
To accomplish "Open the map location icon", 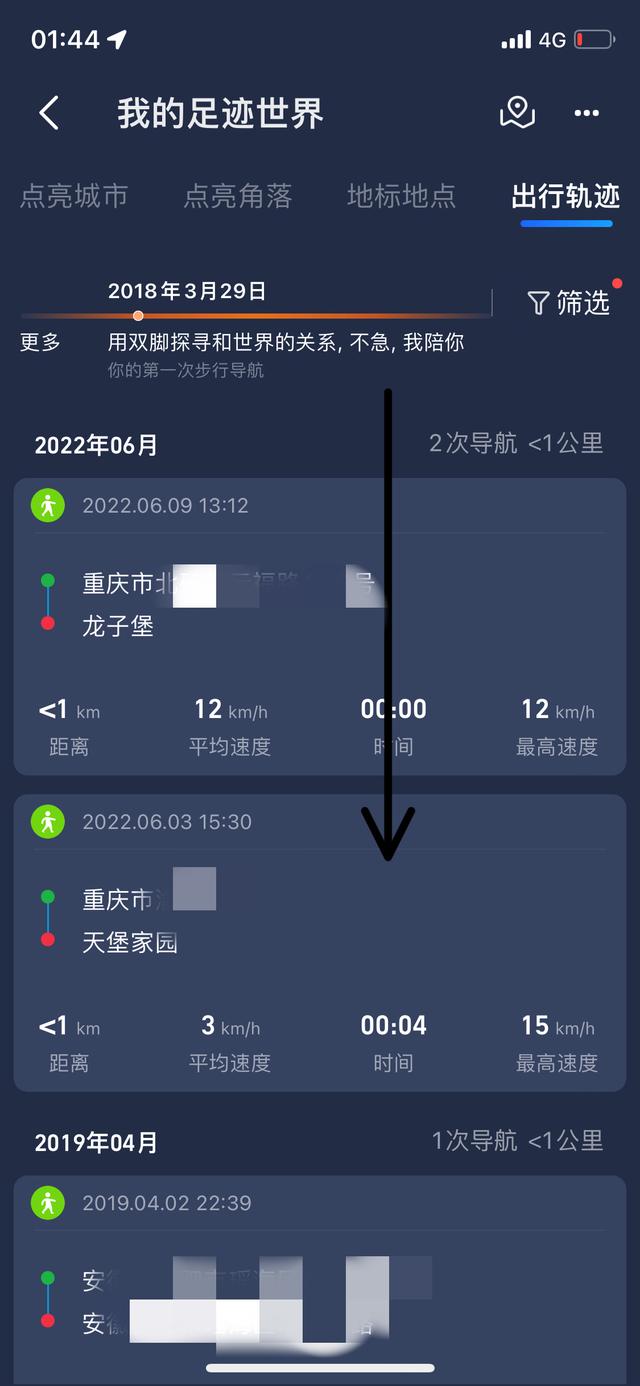I will click(517, 113).
